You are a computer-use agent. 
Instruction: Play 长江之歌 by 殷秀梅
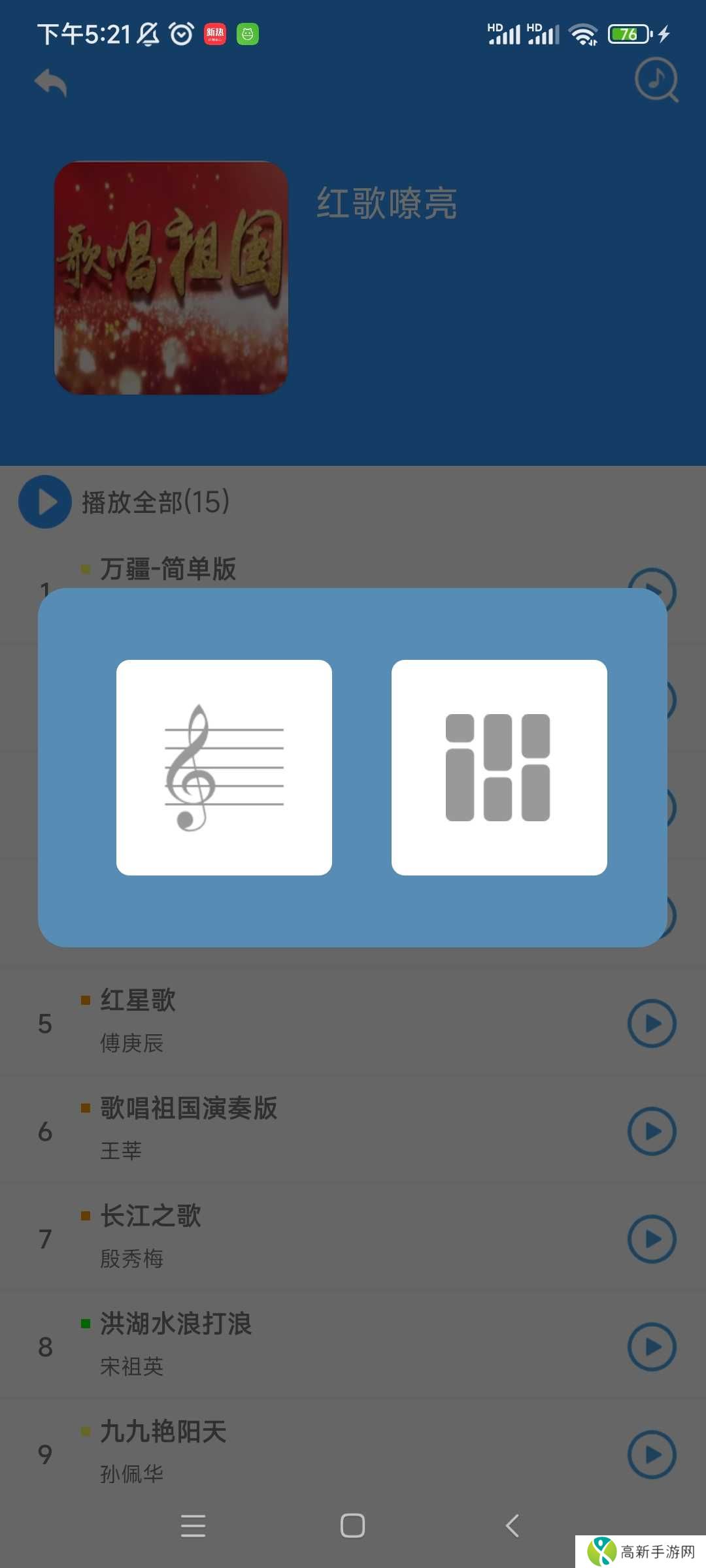point(651,1239)
